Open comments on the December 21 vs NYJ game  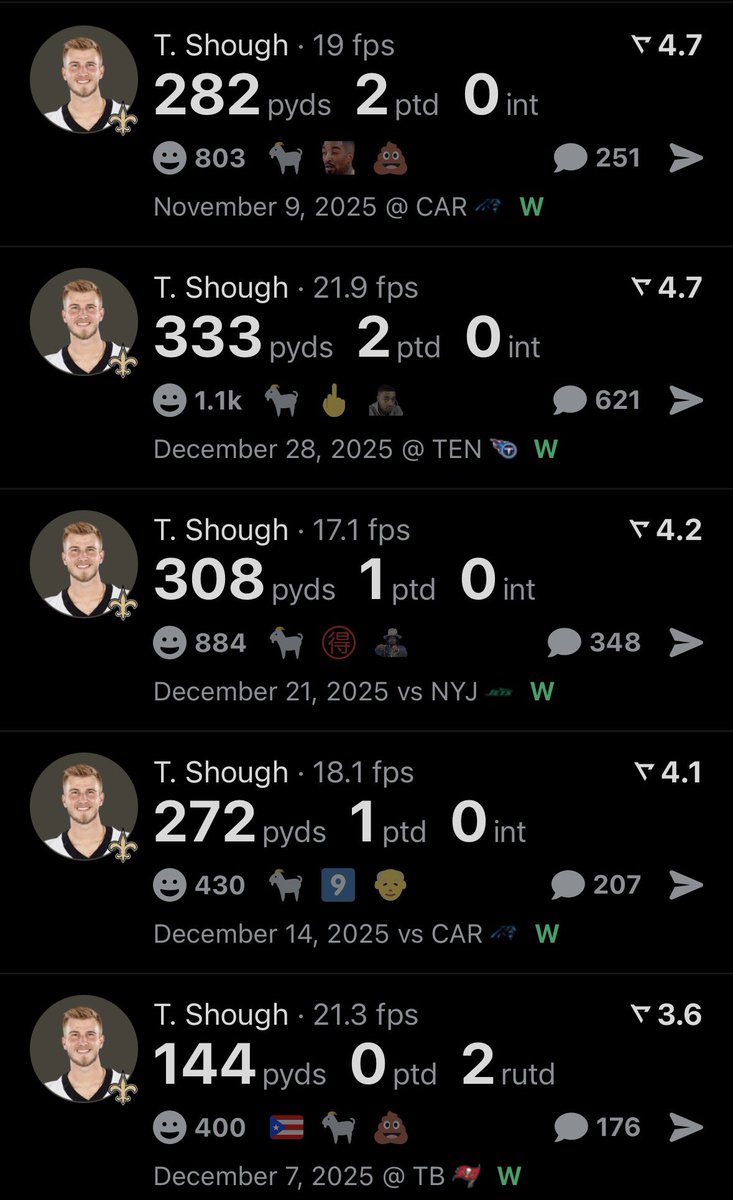click(x=596, y=642)
